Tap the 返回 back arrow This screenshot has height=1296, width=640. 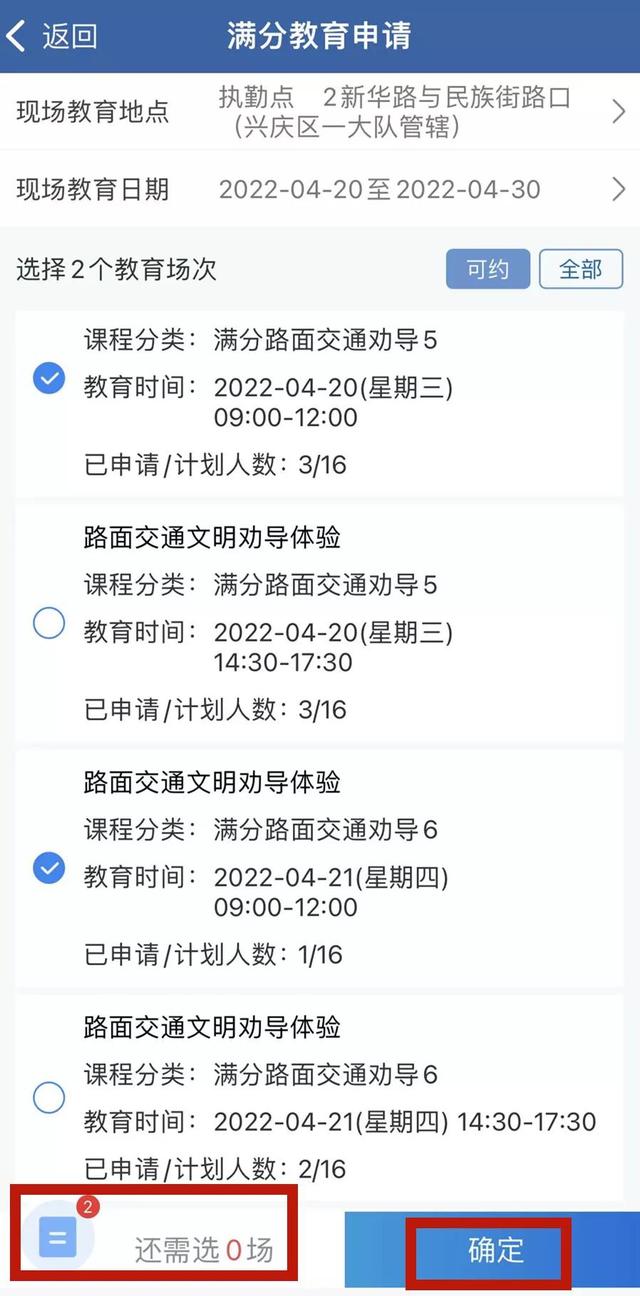tap(52, 37)
